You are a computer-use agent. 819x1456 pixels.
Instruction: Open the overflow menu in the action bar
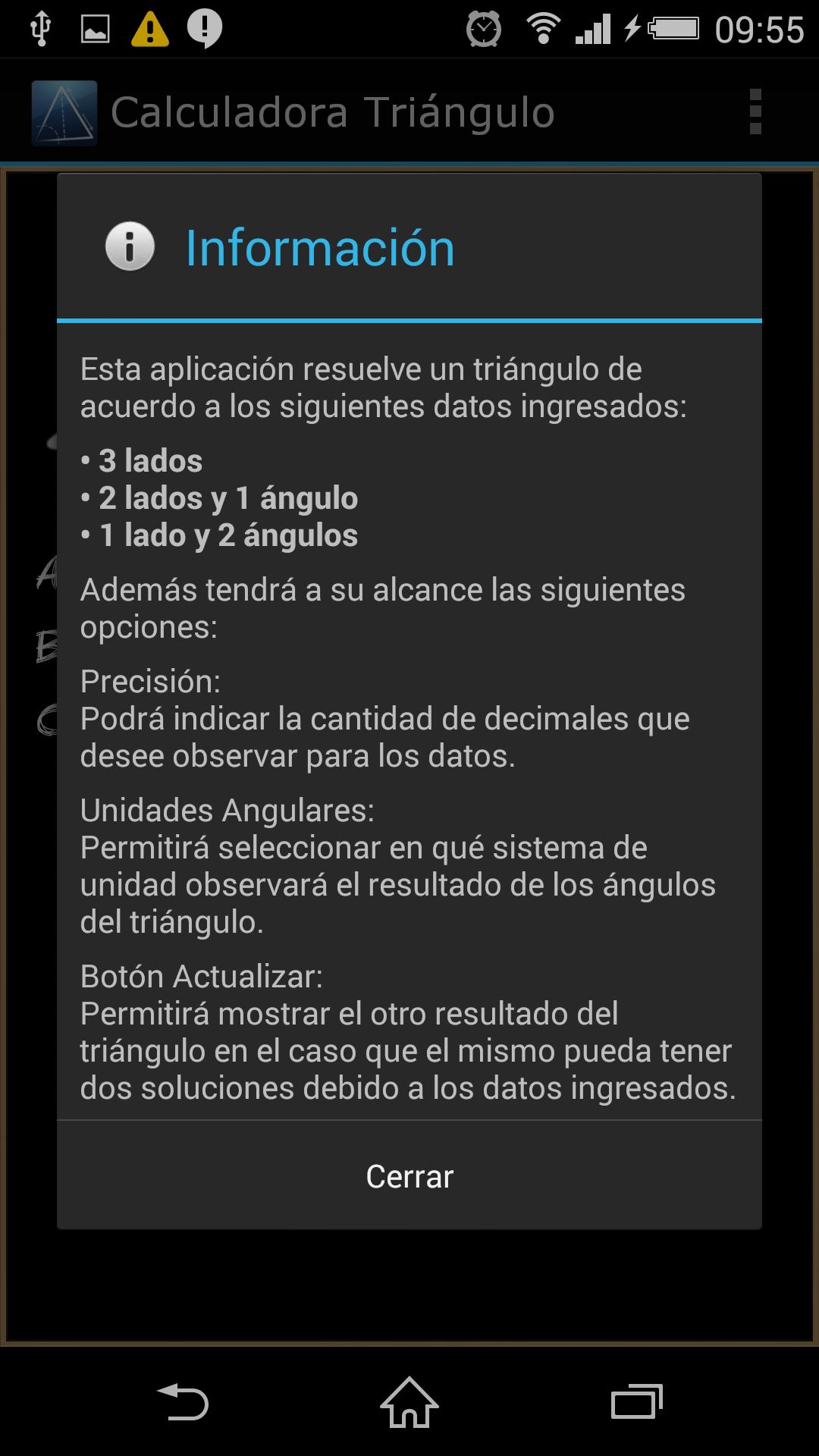[x=754, y=111]
